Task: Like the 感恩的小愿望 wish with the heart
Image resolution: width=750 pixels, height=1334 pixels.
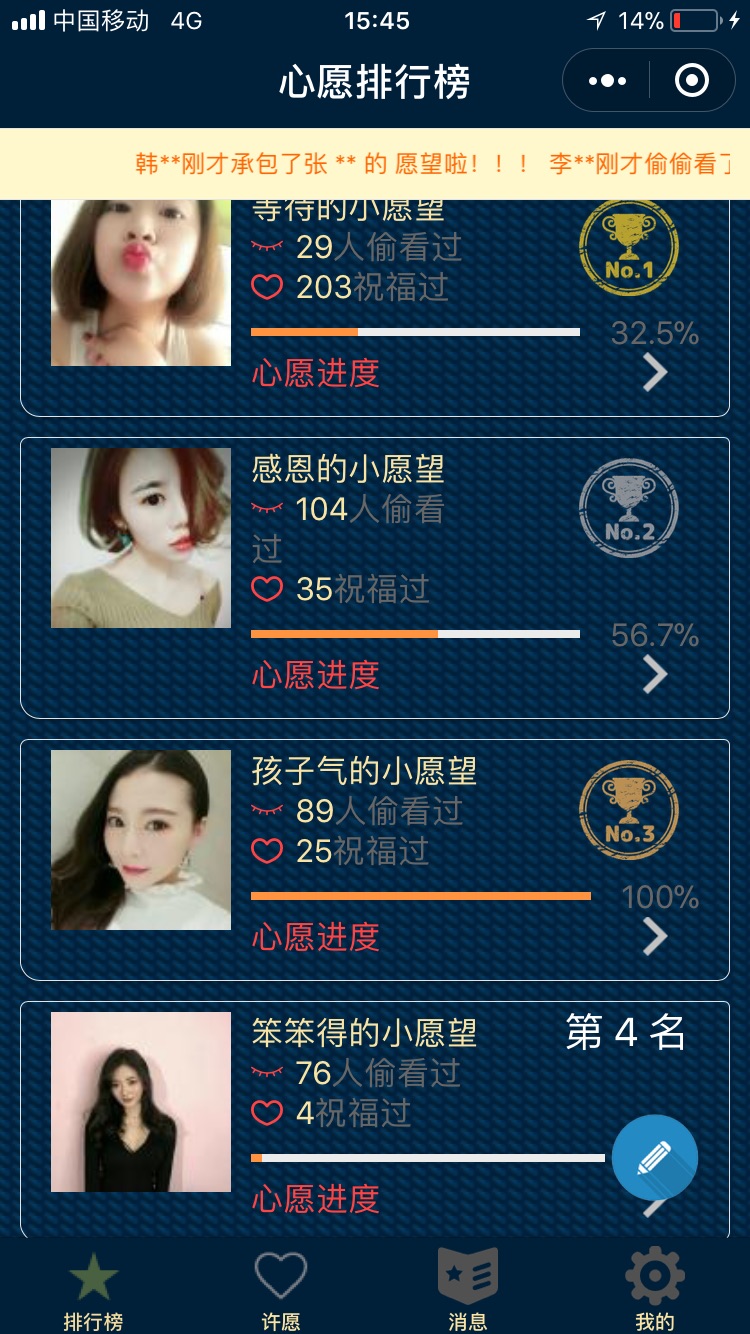Action: click(267, 590)
